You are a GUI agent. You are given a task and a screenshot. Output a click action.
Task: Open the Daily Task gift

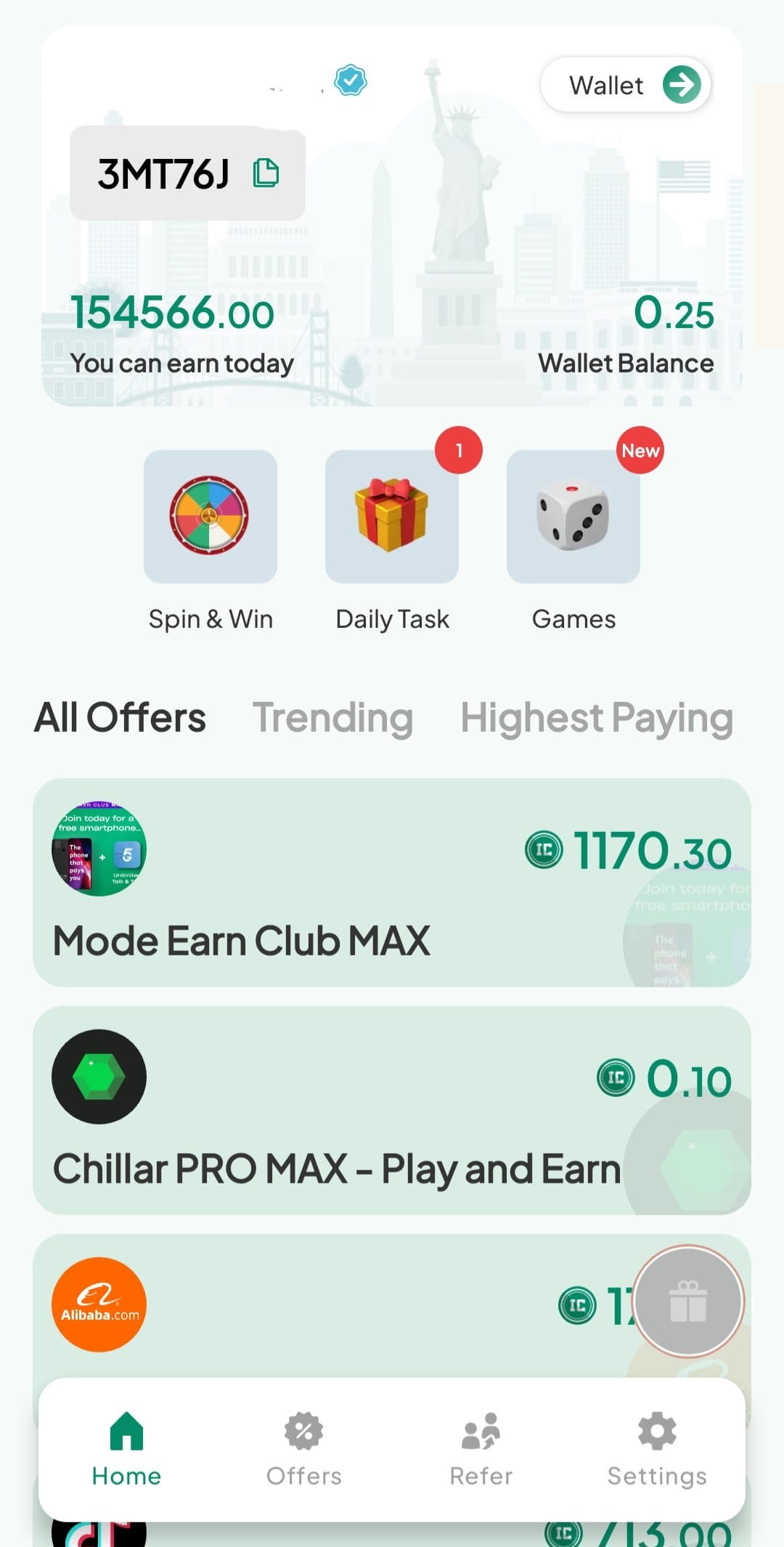(x=392, y=517)
